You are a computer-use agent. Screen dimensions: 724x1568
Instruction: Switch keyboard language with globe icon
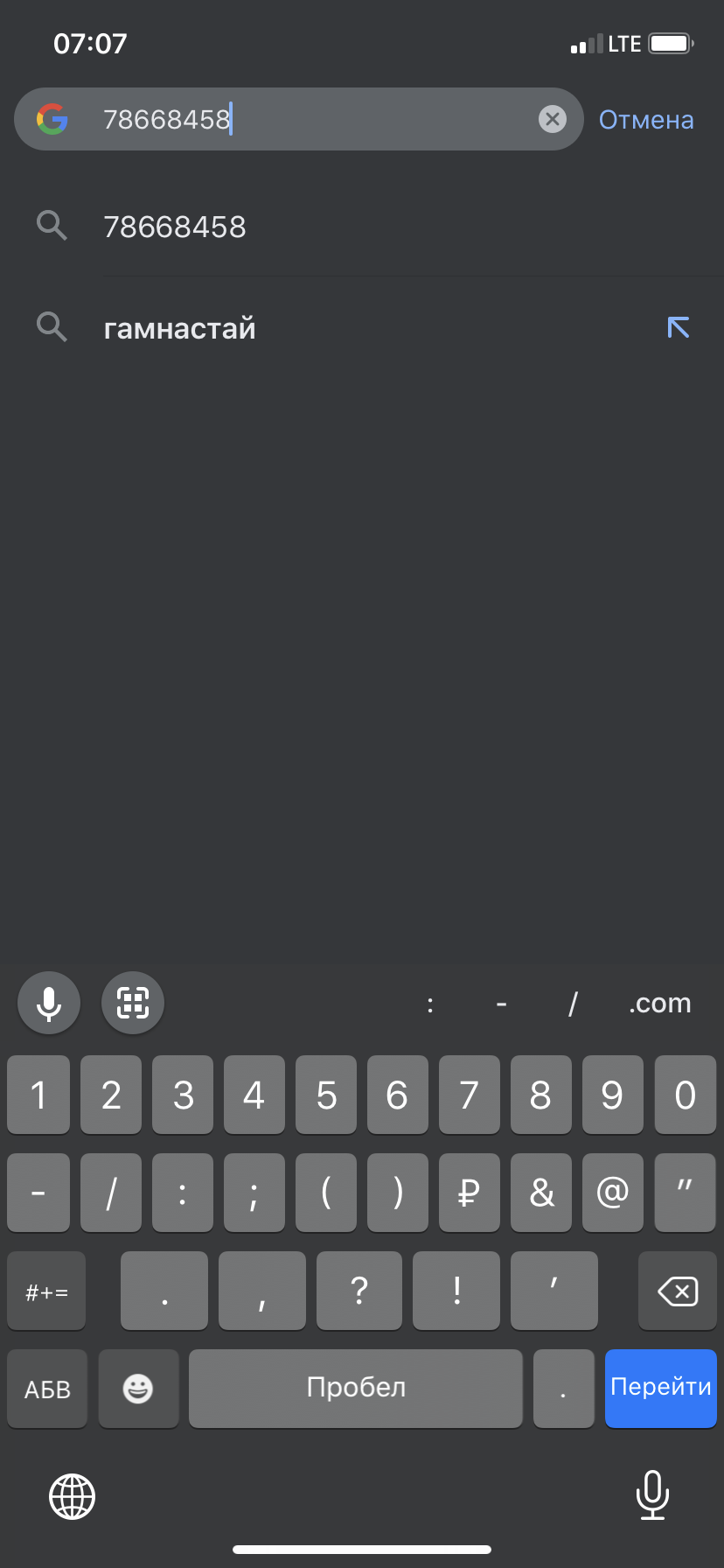click(x=72, y=1495)
